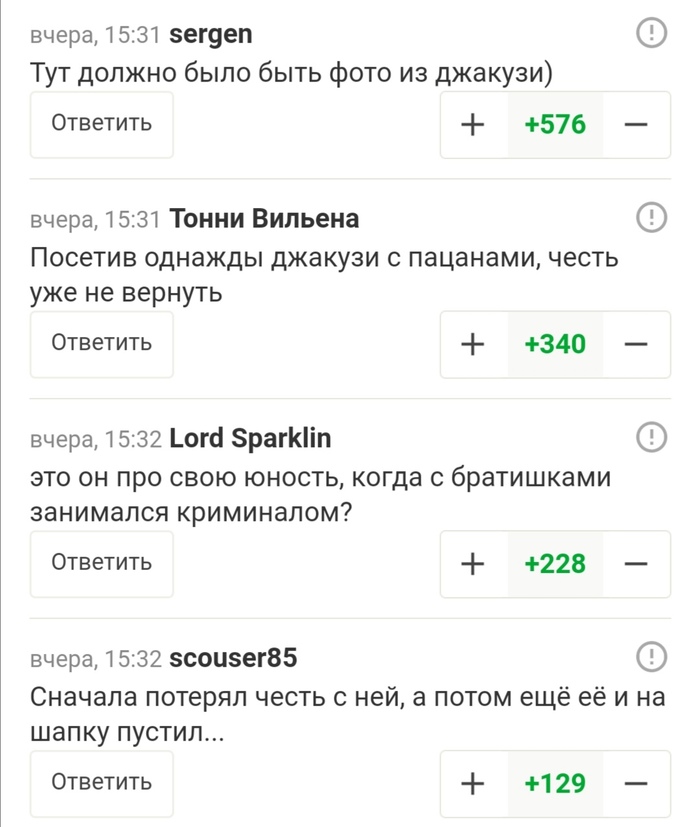This screenshot has width=700, height=827.
Task: Report Тонни Вильена's comment
Action: [x=649, y=217]
